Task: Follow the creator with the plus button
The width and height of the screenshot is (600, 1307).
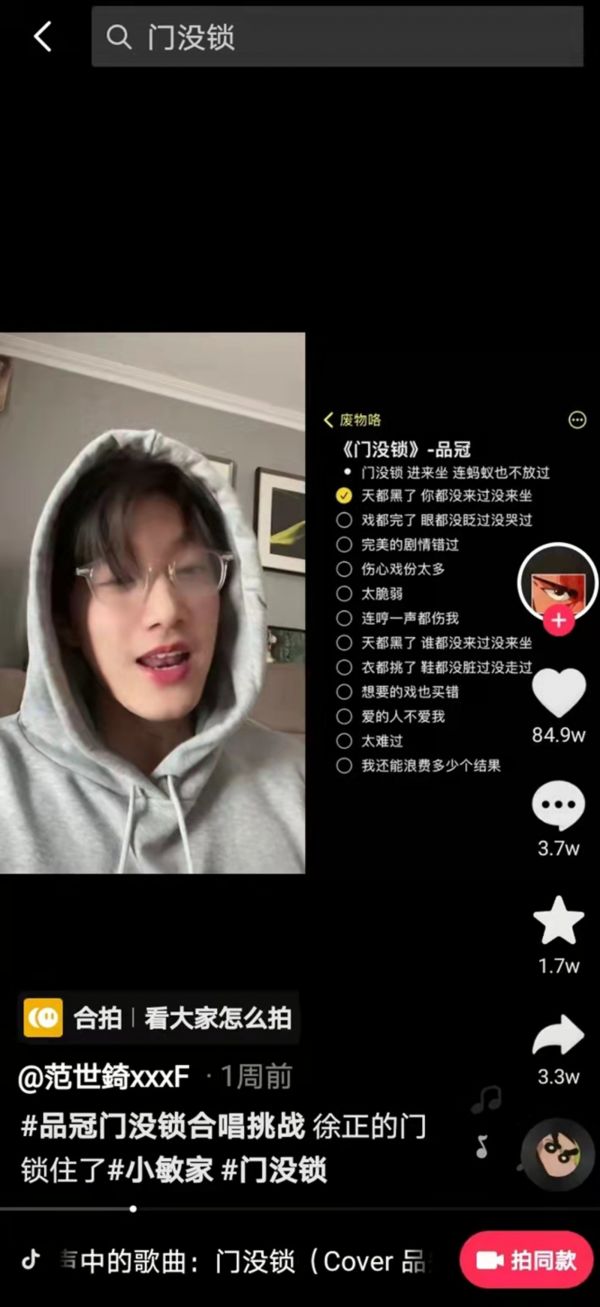Action: click(x=558, y=621)
